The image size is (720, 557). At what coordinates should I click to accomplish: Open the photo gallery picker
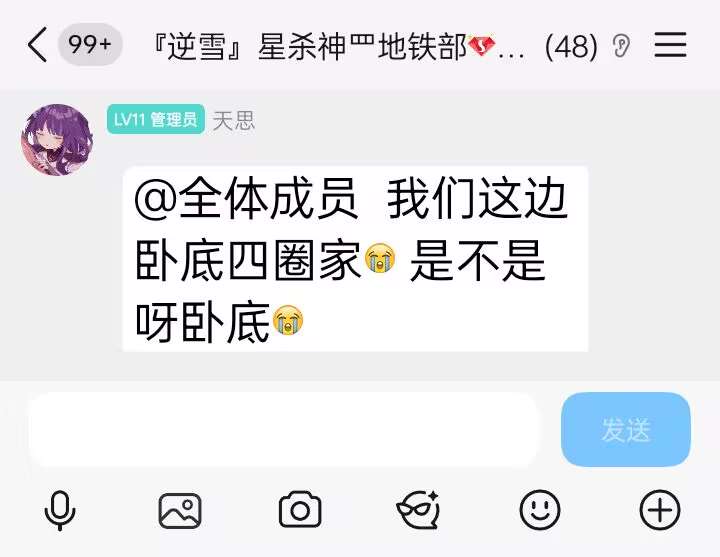(x=180, y=511)
